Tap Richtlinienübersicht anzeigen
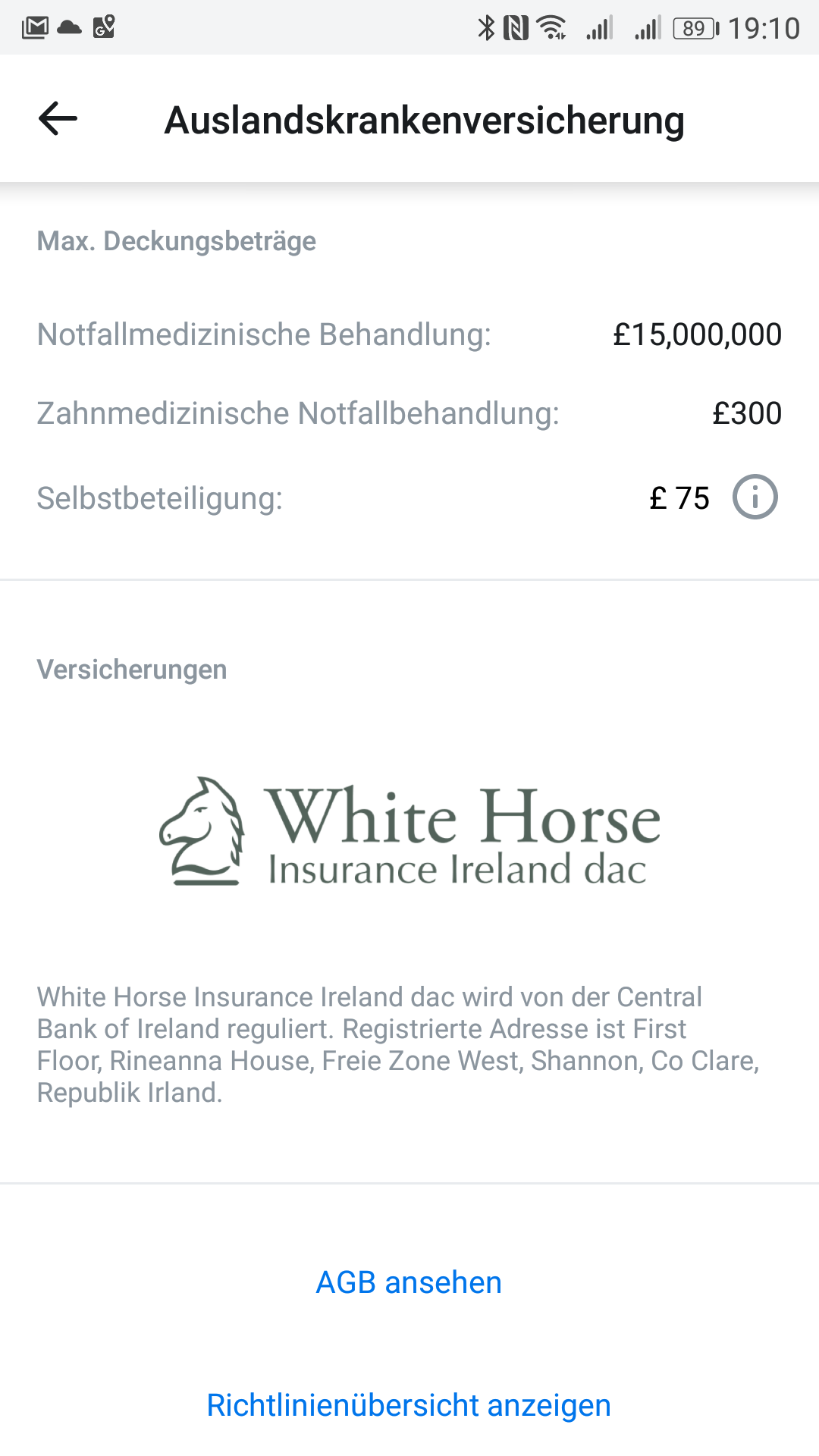 [x=409, y=1405]
